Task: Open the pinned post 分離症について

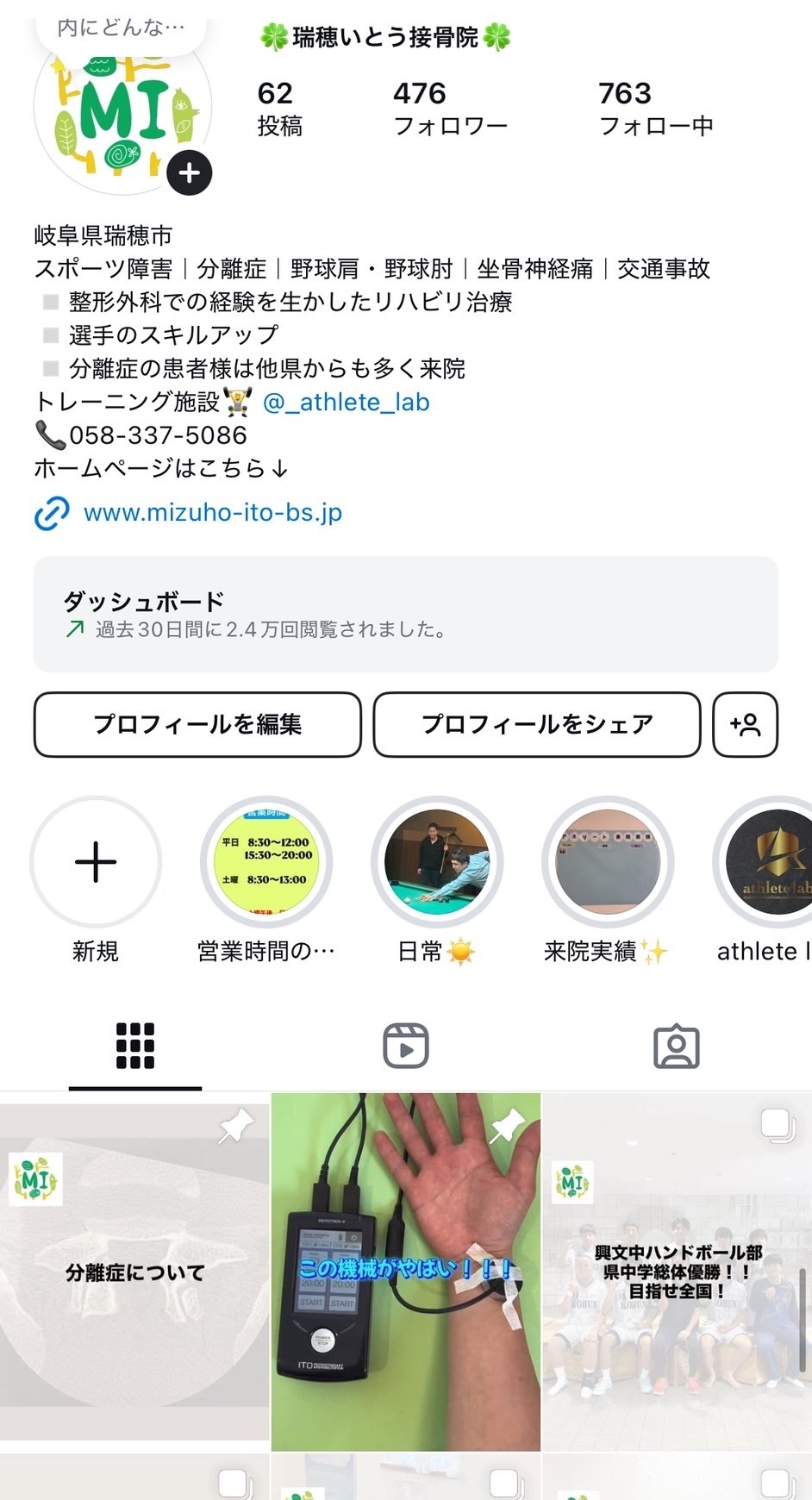Action: pyautogui.click(x=134, y=1272)
